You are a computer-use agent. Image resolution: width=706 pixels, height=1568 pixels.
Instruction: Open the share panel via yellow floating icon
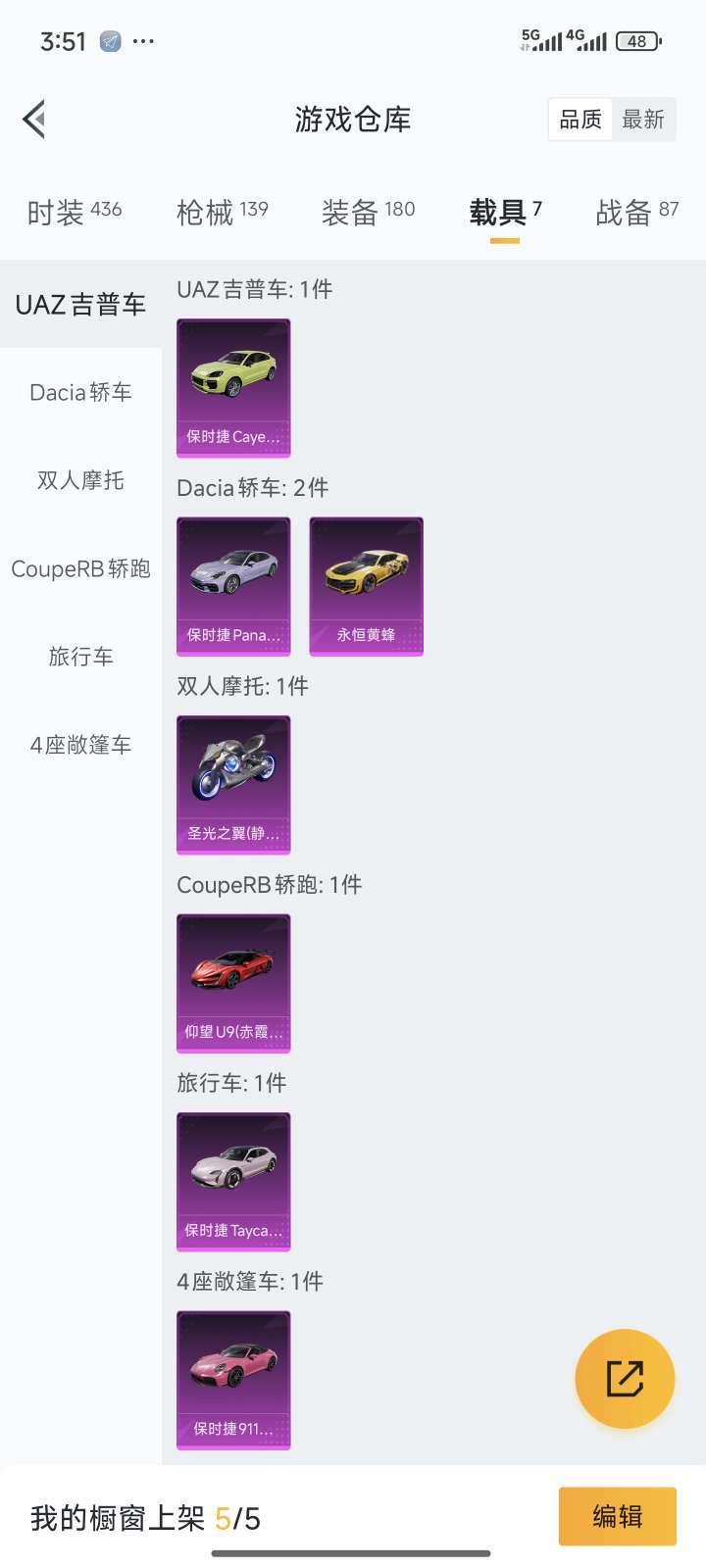click(625, 1377)
